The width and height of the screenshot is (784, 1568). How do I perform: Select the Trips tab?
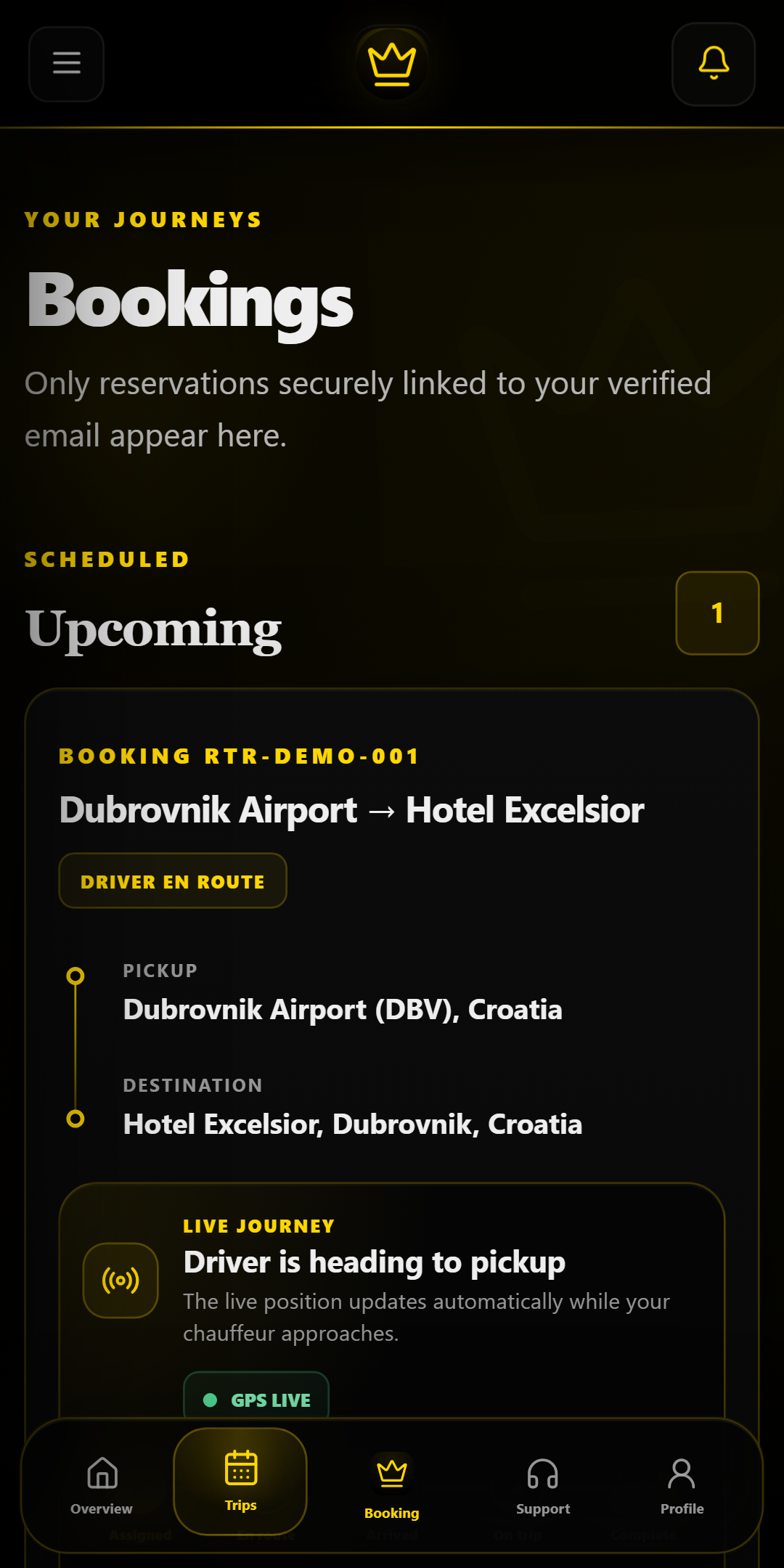point(240,1482)
